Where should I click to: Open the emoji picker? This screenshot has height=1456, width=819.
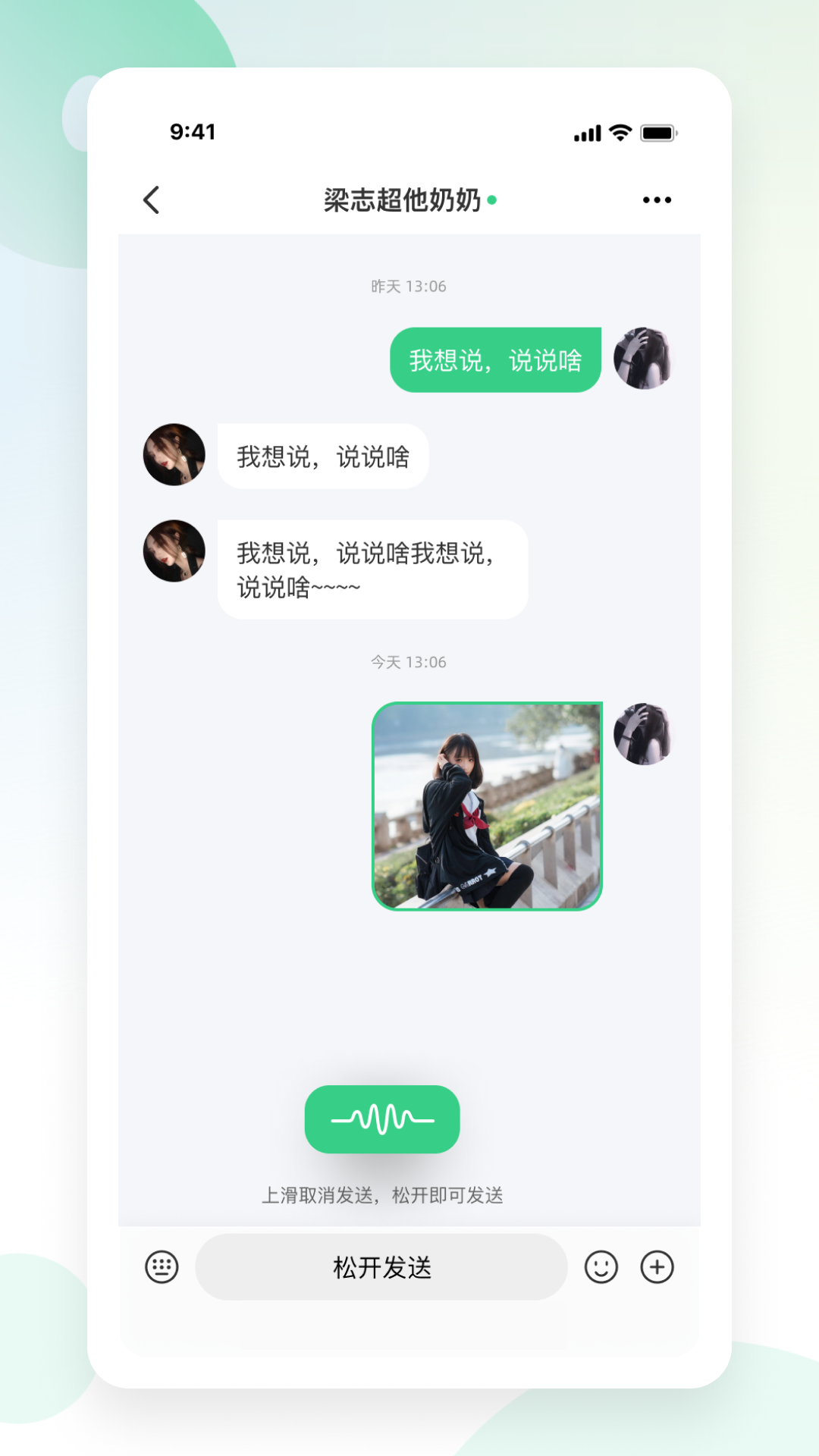pos(601,1267)
